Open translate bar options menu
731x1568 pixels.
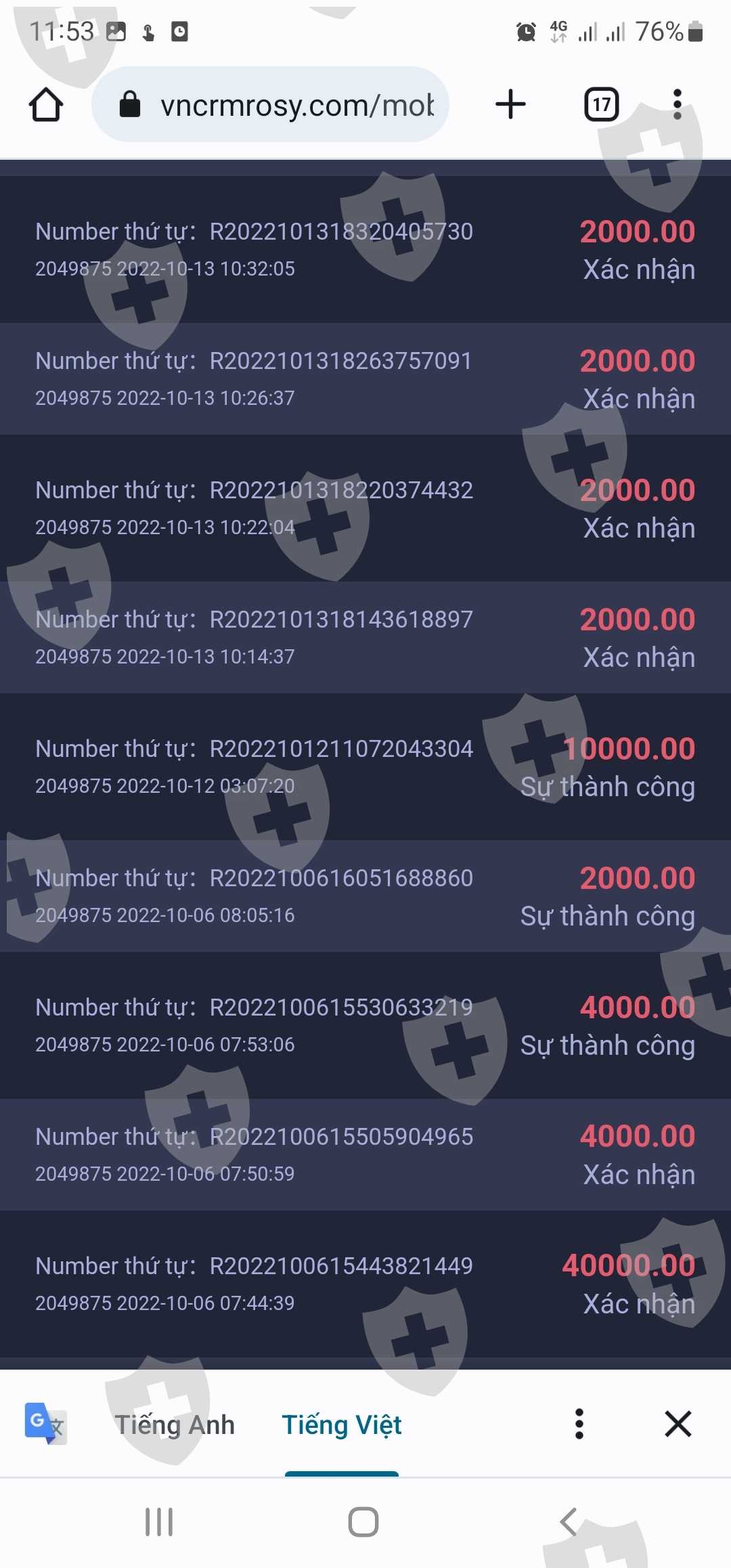pyautogui.click(x=579, y=1424)
